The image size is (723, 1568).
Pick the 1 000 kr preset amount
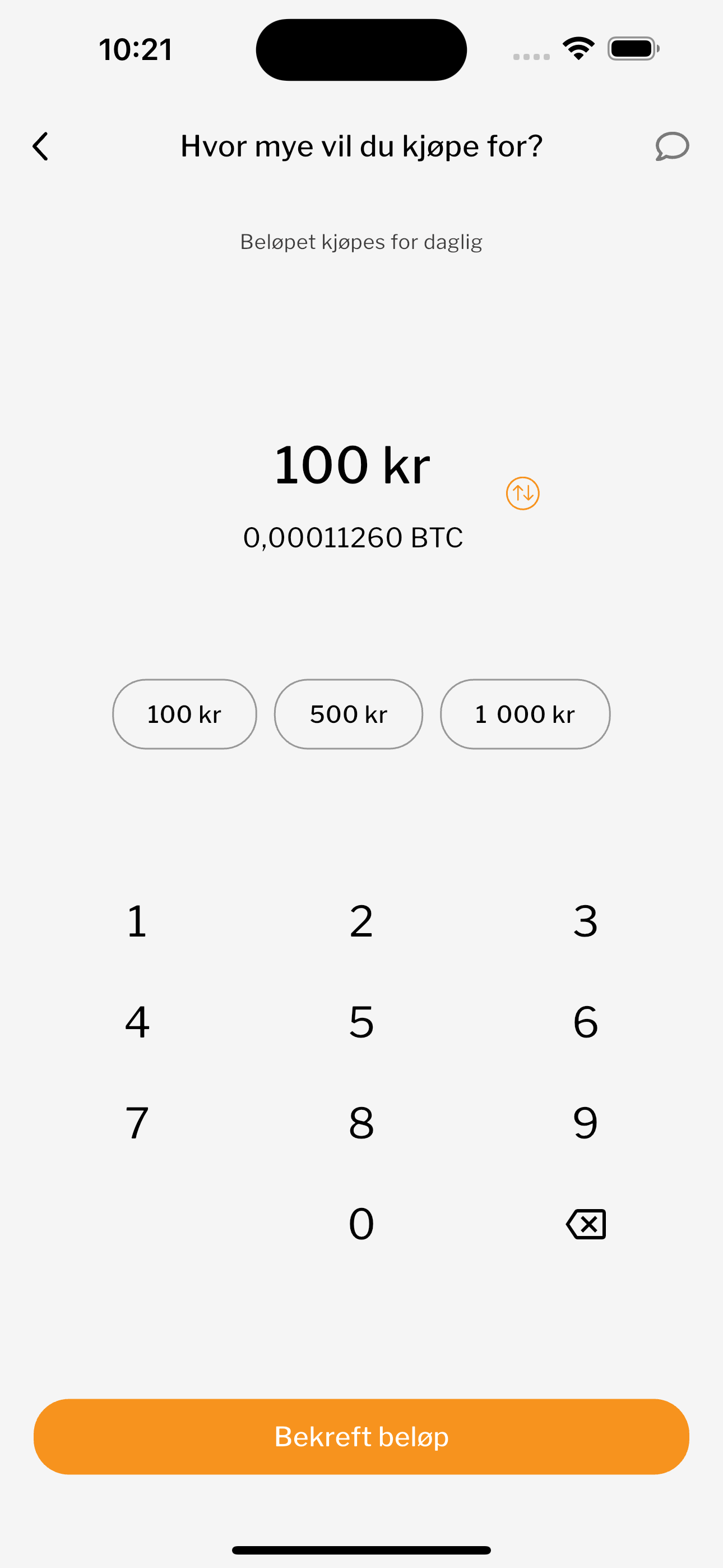(525, 714)
